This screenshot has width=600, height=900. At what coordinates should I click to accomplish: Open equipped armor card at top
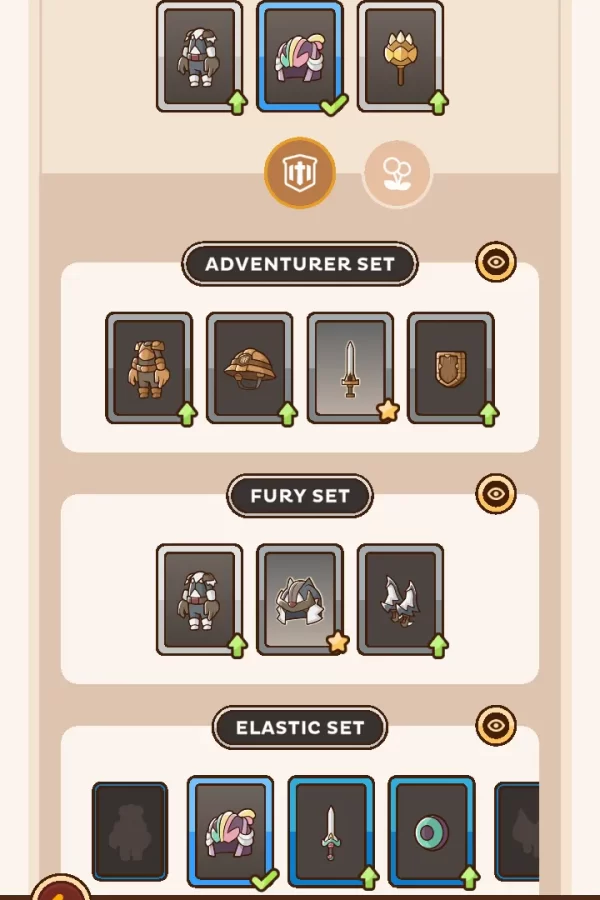click(200, 56)
